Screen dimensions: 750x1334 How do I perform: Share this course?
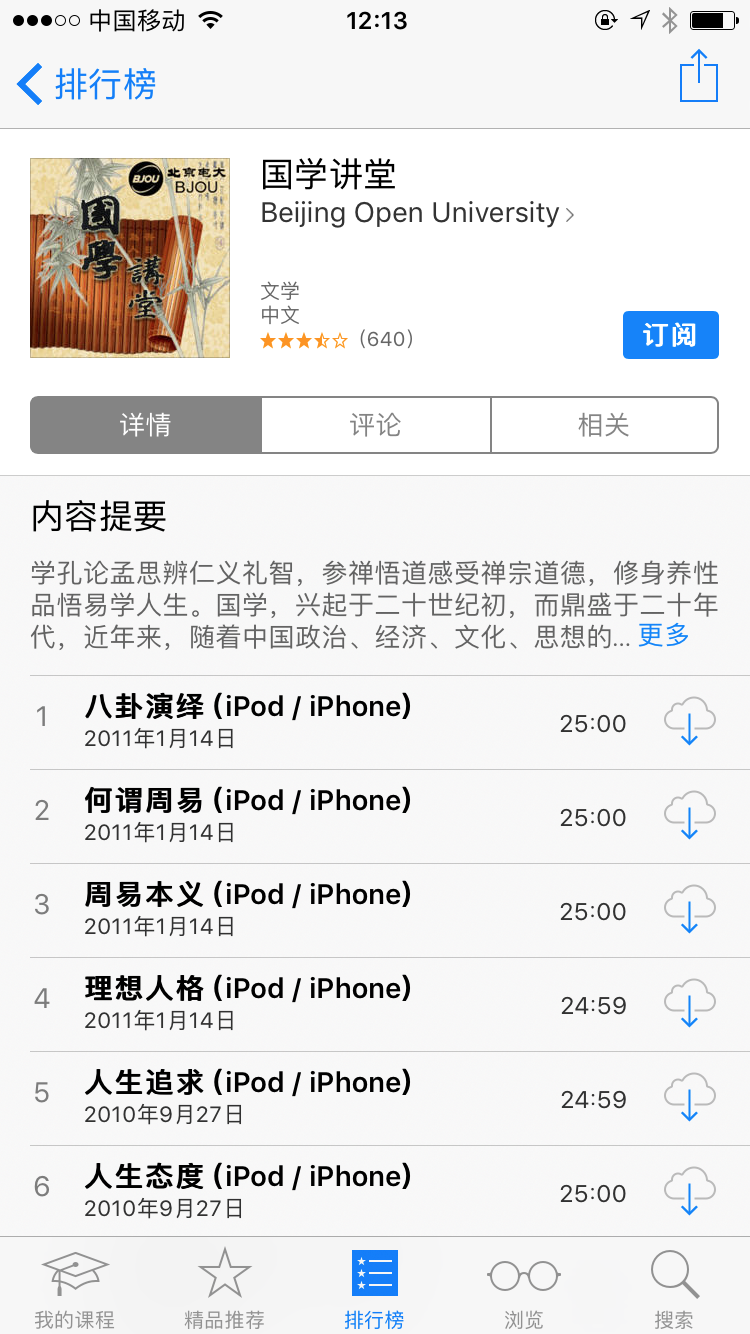pyautogui.click(x=698, y=77)
